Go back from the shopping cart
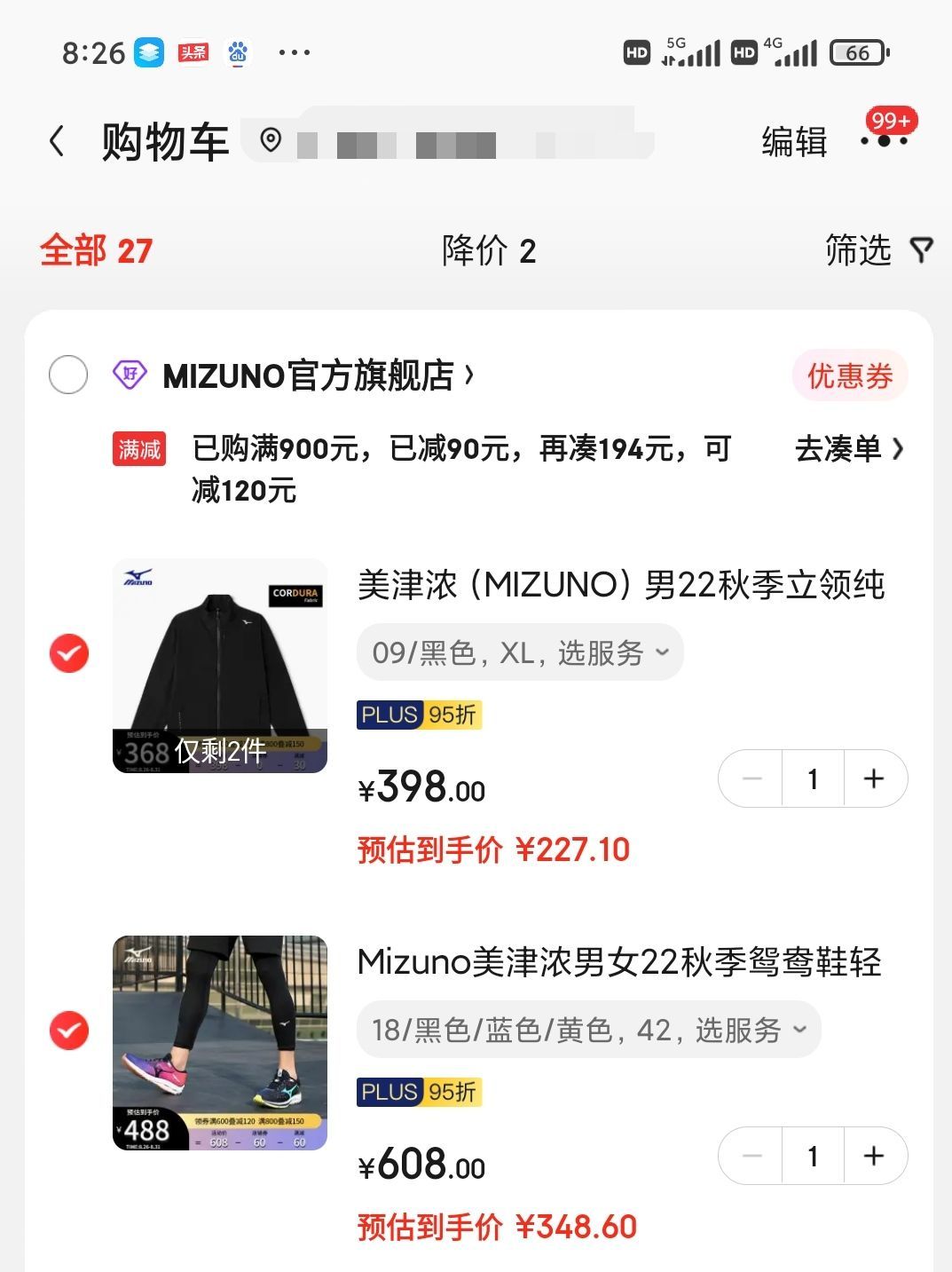 click(x=57, y=141)
